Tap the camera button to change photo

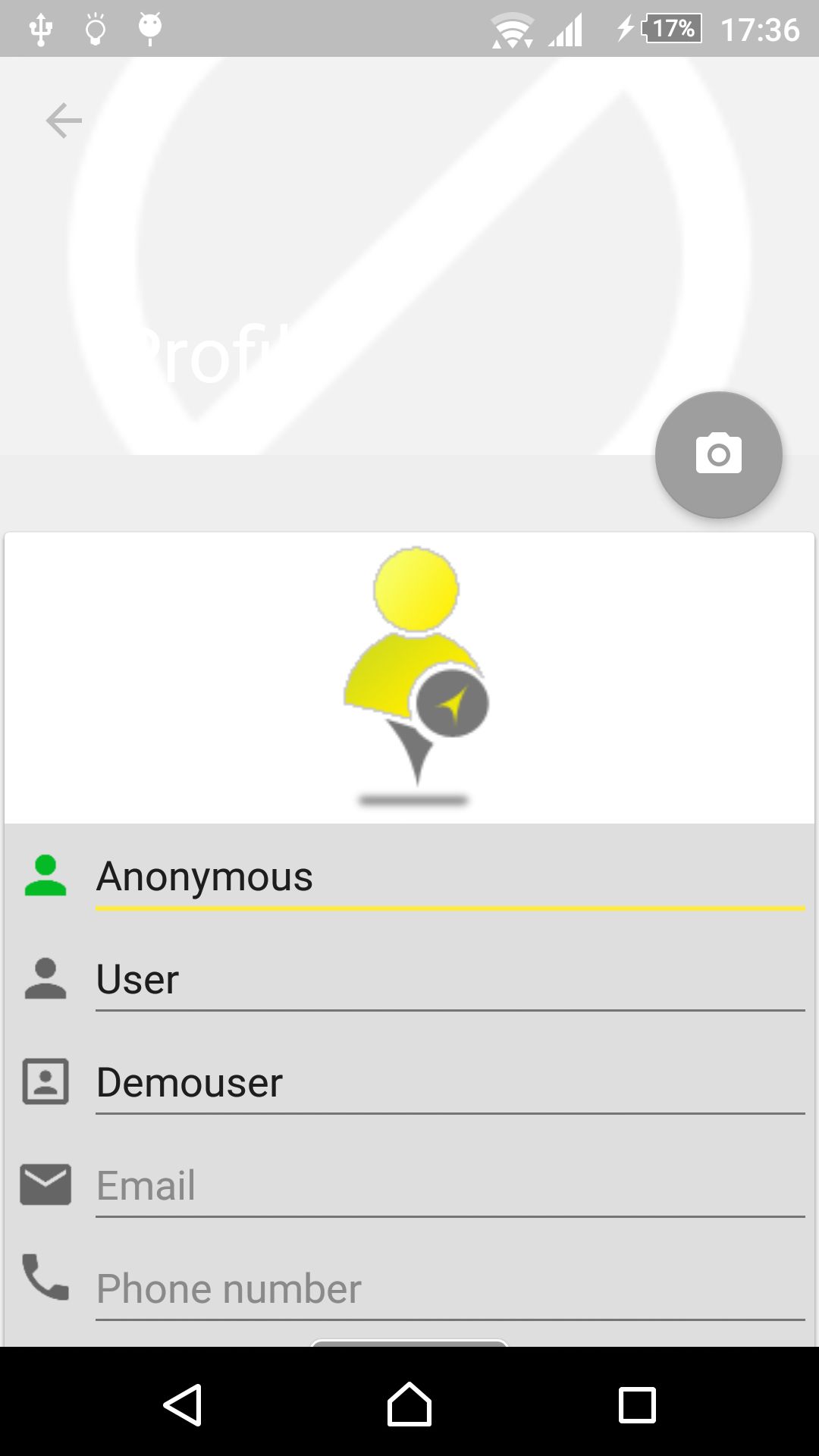[718, 455]
